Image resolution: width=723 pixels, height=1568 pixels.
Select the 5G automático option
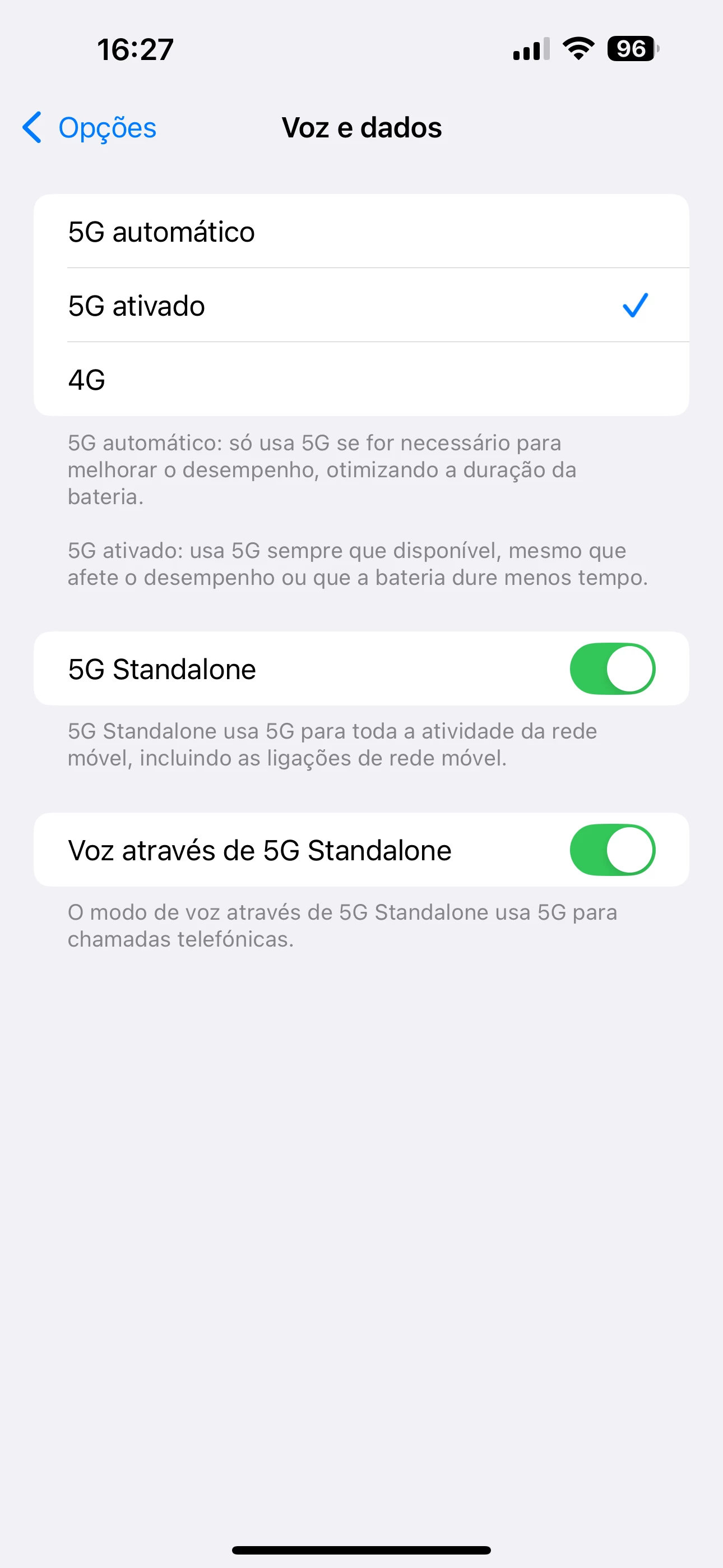coord(361,231)
